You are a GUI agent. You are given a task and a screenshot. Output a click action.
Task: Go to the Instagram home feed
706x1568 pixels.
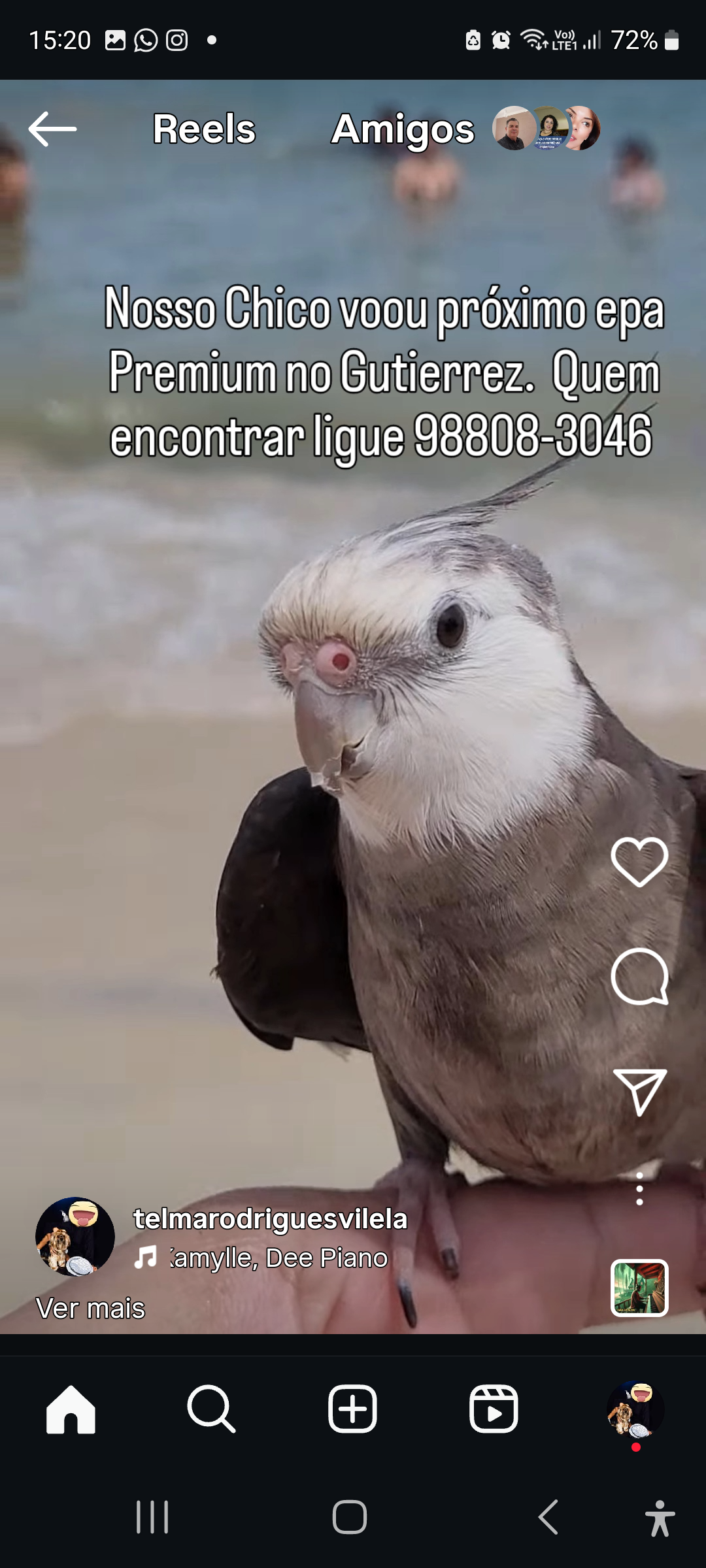(x=71, y=1409)
